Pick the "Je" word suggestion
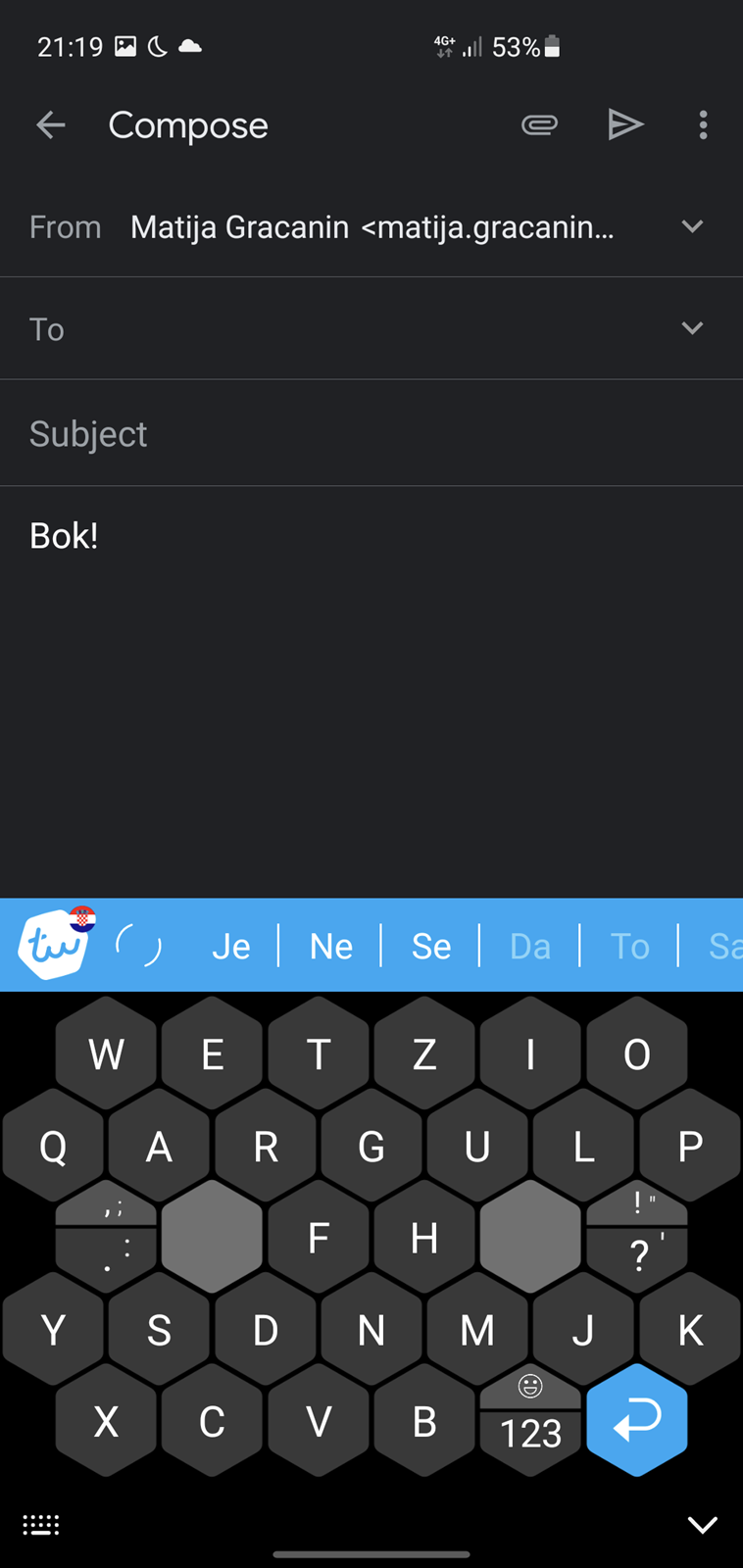The height and width of the screenshot is (1568, 743). coord(231,946)
